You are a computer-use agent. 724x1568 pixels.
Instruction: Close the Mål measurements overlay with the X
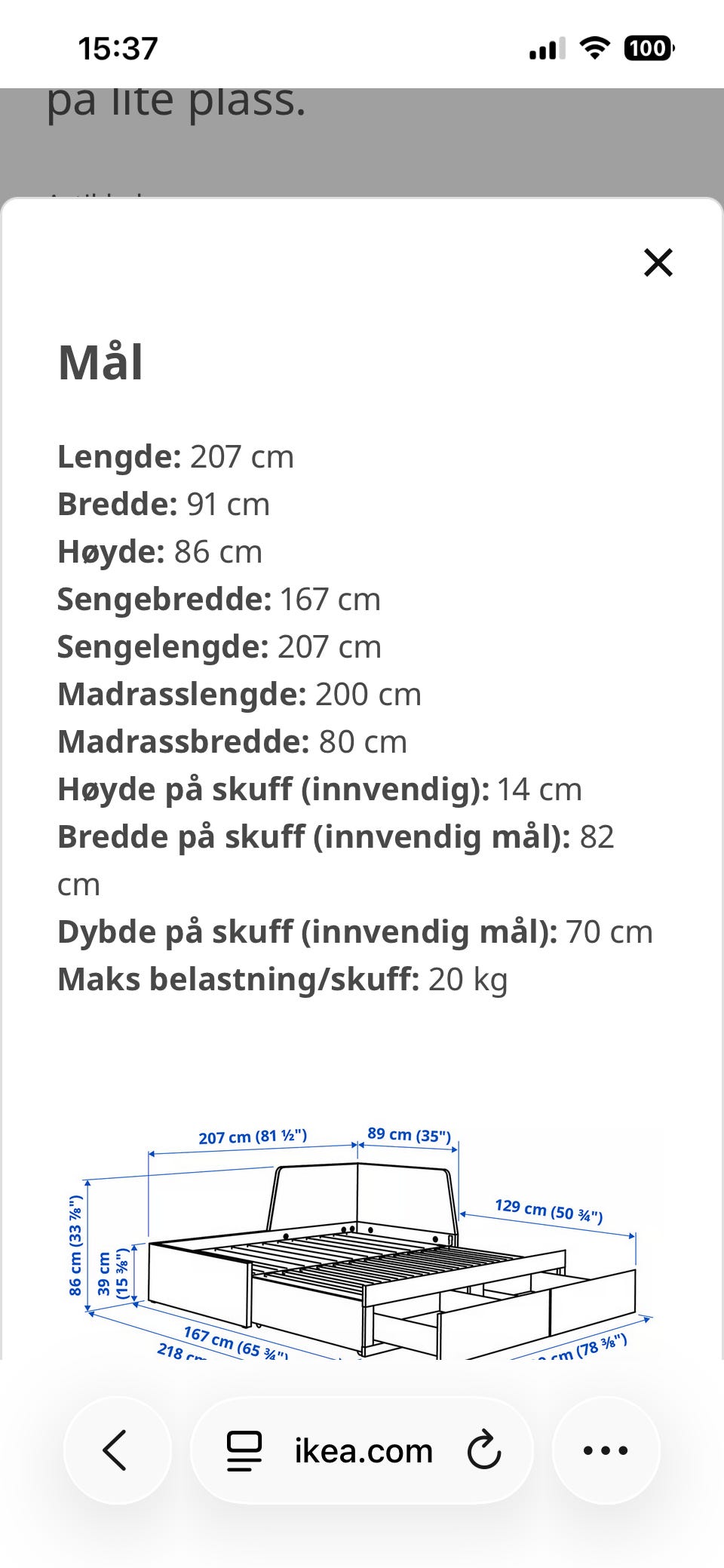(x=658, y=262)
